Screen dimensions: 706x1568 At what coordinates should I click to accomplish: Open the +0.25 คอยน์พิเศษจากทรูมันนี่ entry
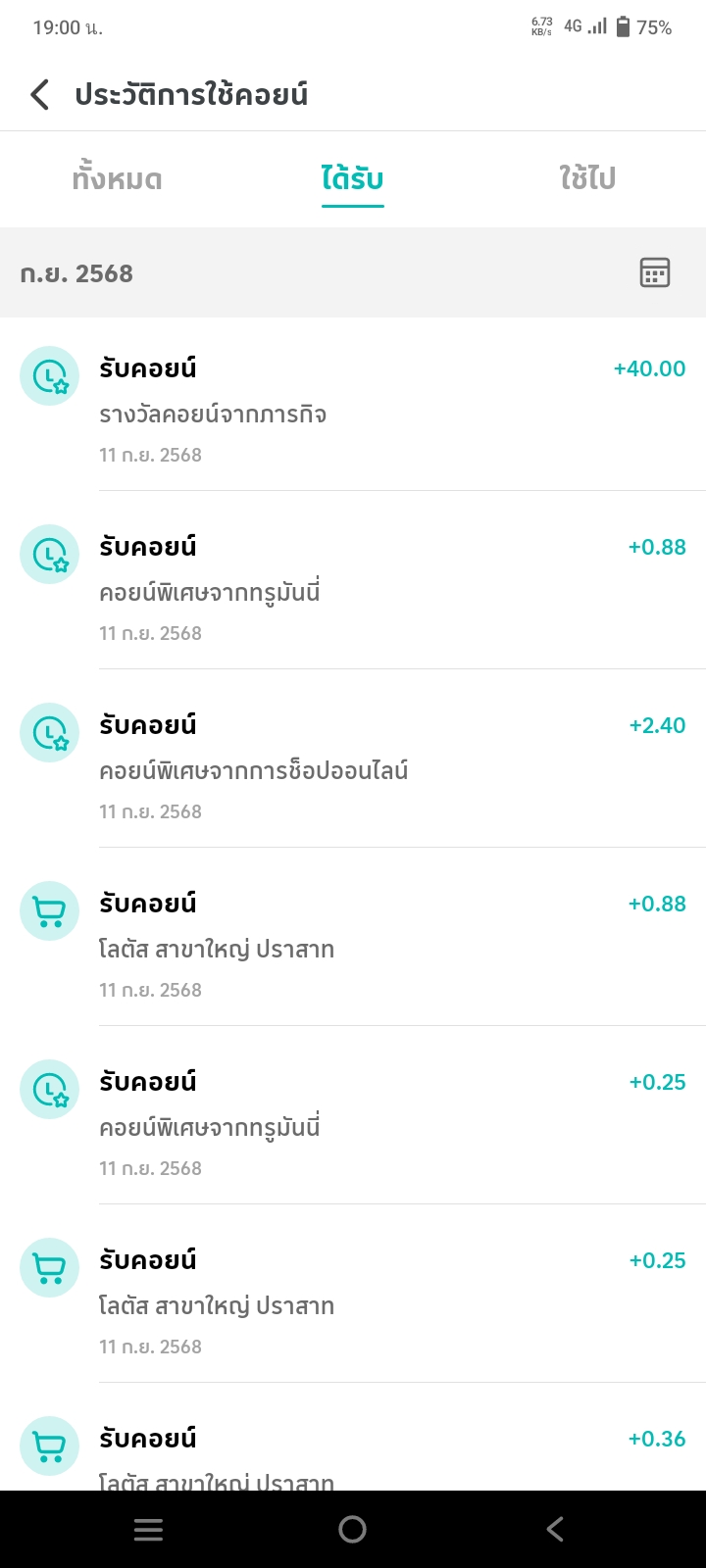click(x=353, y=1116)
